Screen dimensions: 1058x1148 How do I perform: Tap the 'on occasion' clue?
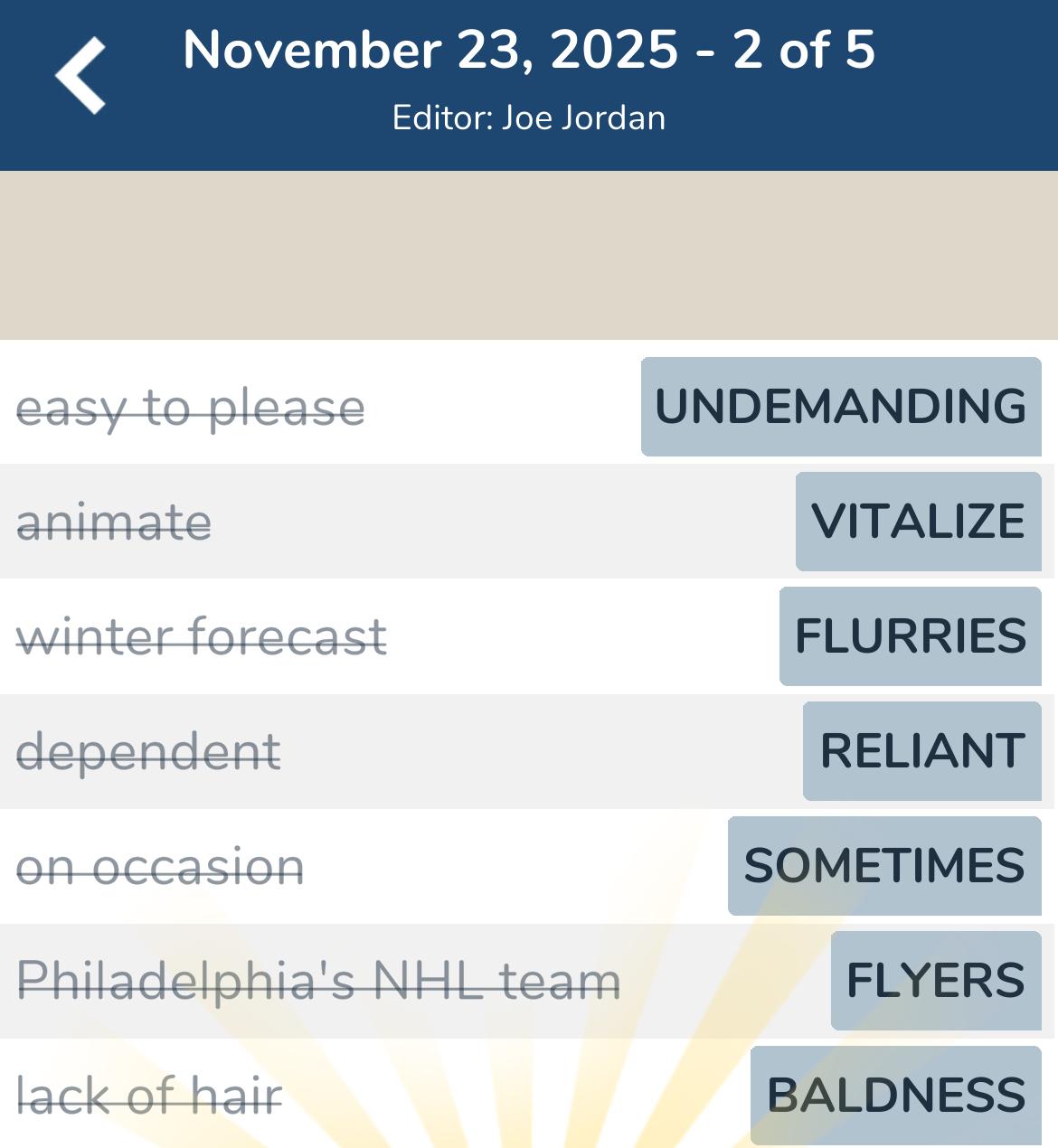[160, 866]
